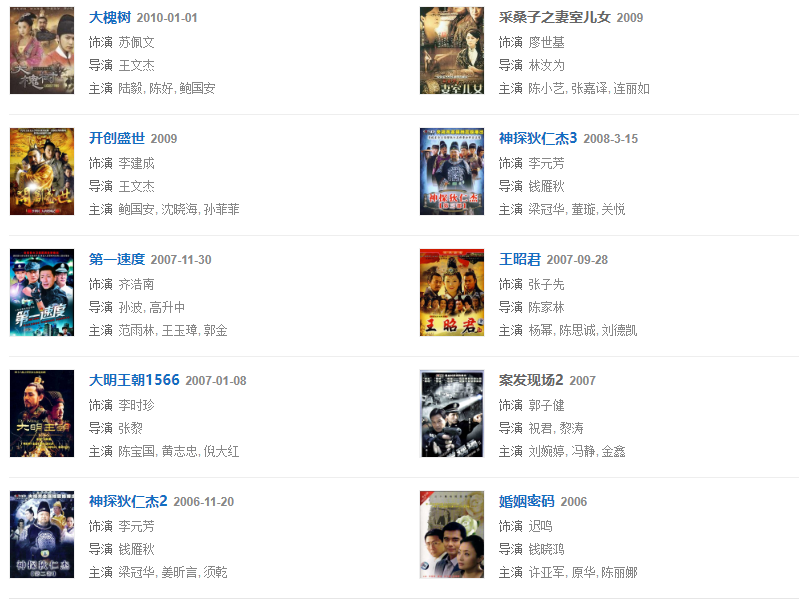Open the 大明王朝1566 title link
The height and width of the screenshot is (601, 809).
[134, 380]
